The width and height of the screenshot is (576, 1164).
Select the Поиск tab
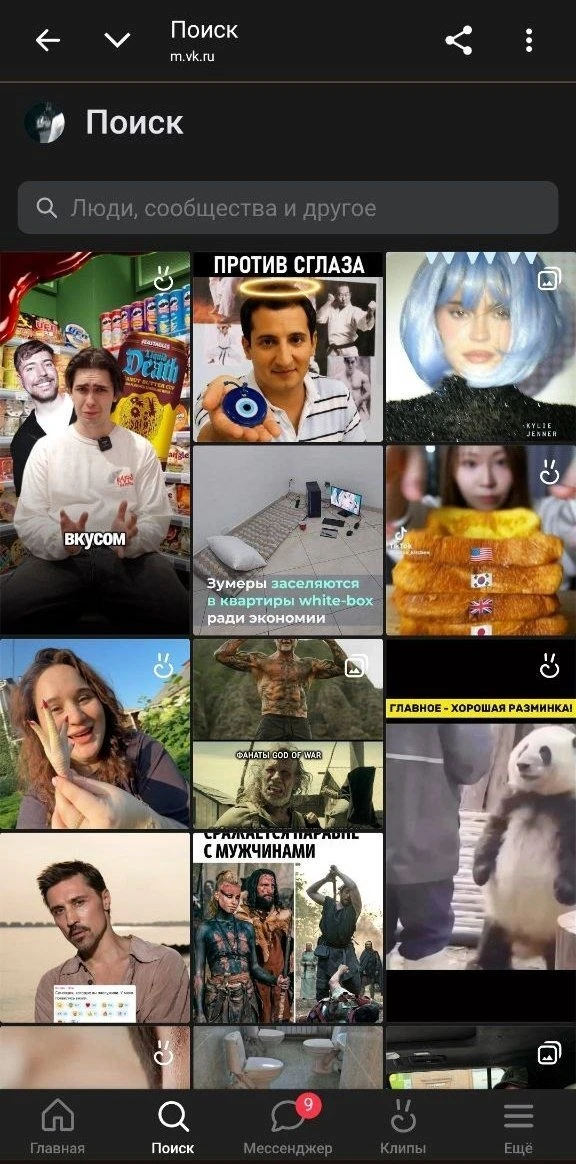173,1127
